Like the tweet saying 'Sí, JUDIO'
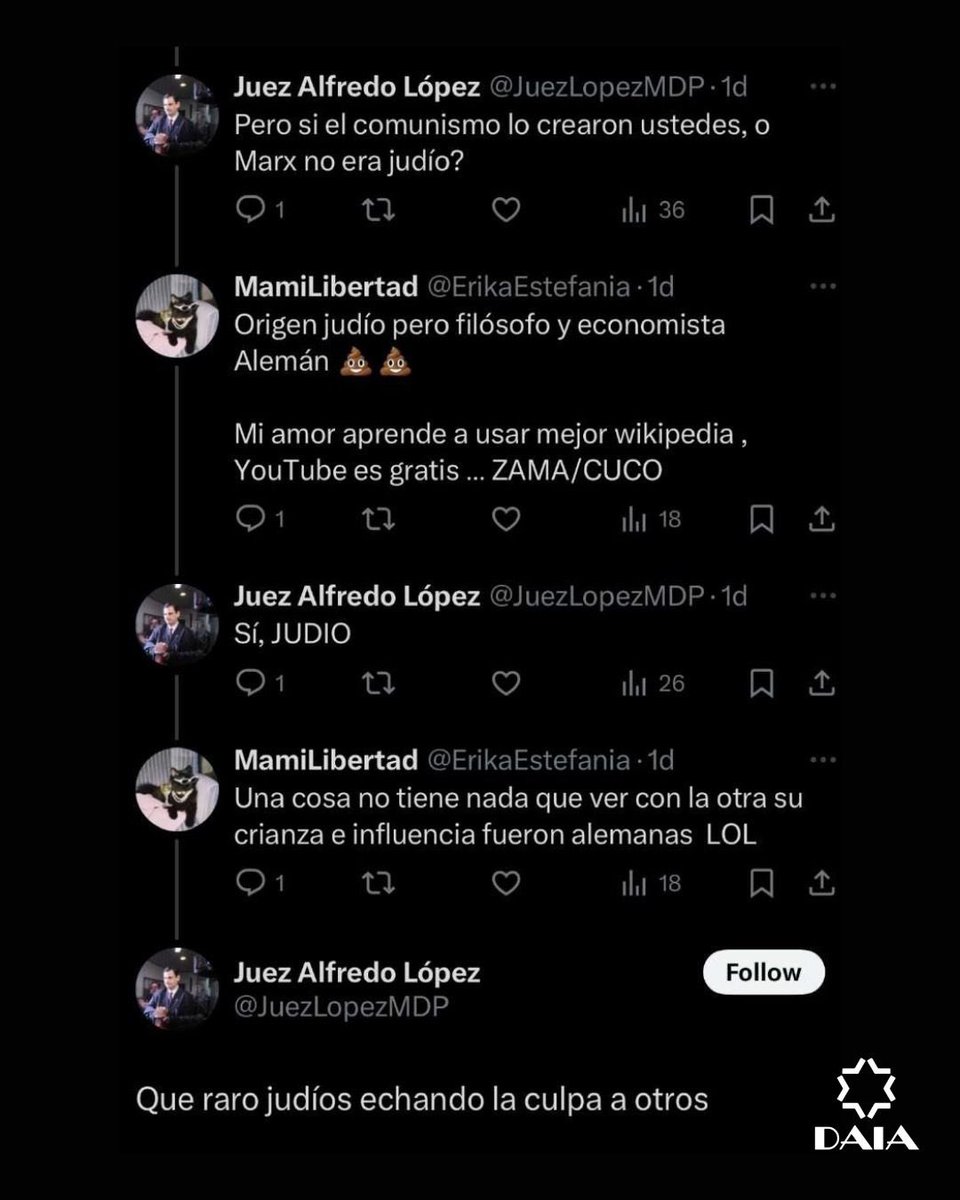Screen dimensions: 960x1200 (x=506, y=684)
